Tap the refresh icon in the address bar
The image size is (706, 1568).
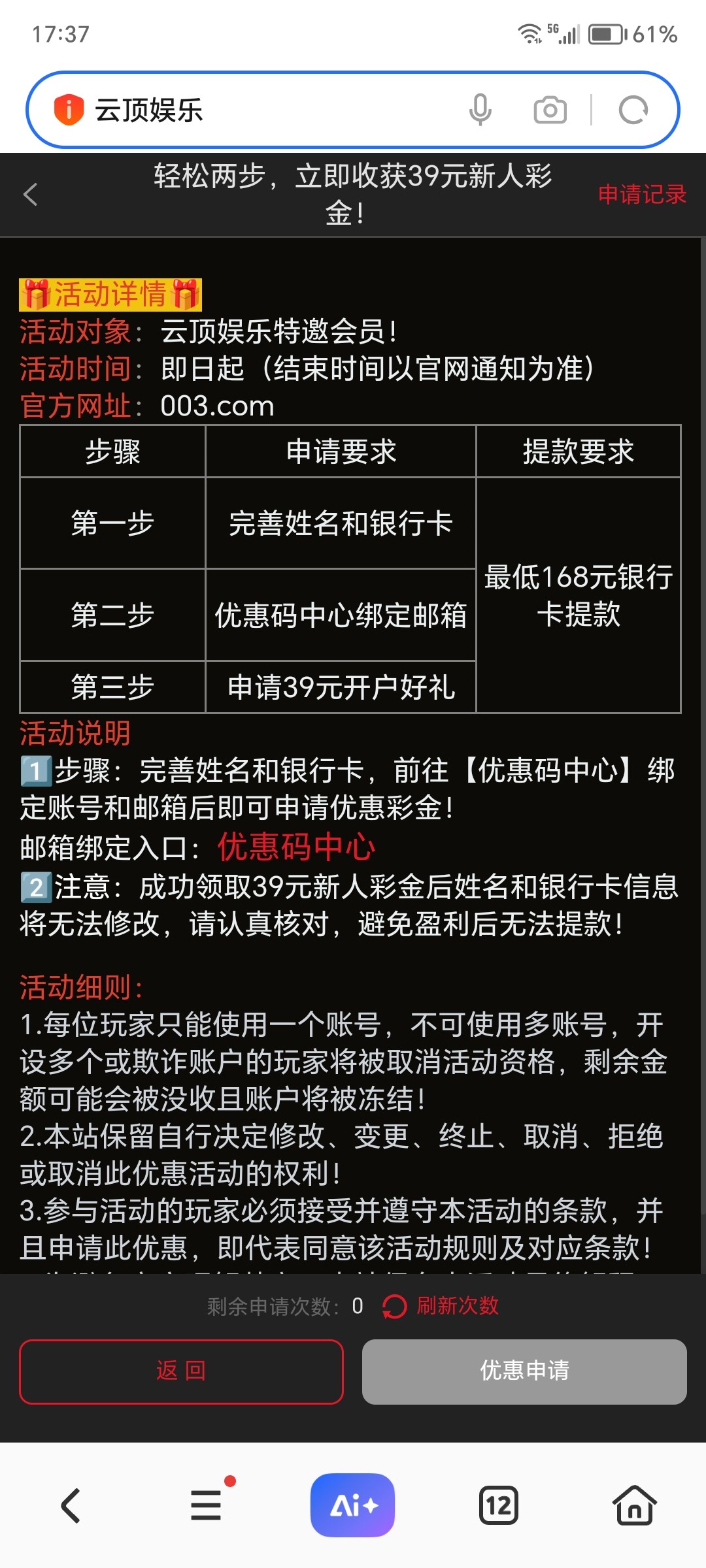[632, 110]
